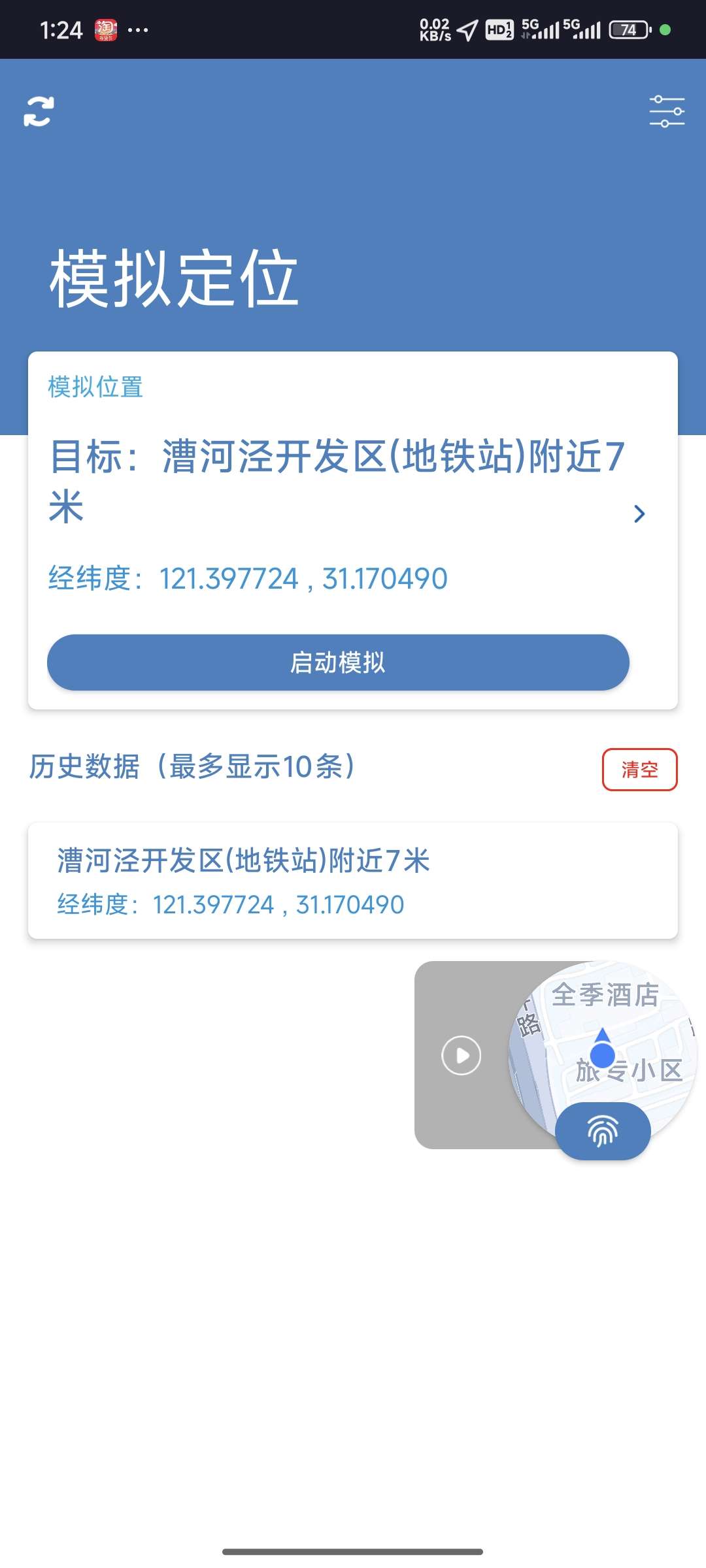Tap the fingerprint floating button
Screen dimensions: 706x1568
[603, 1132]
